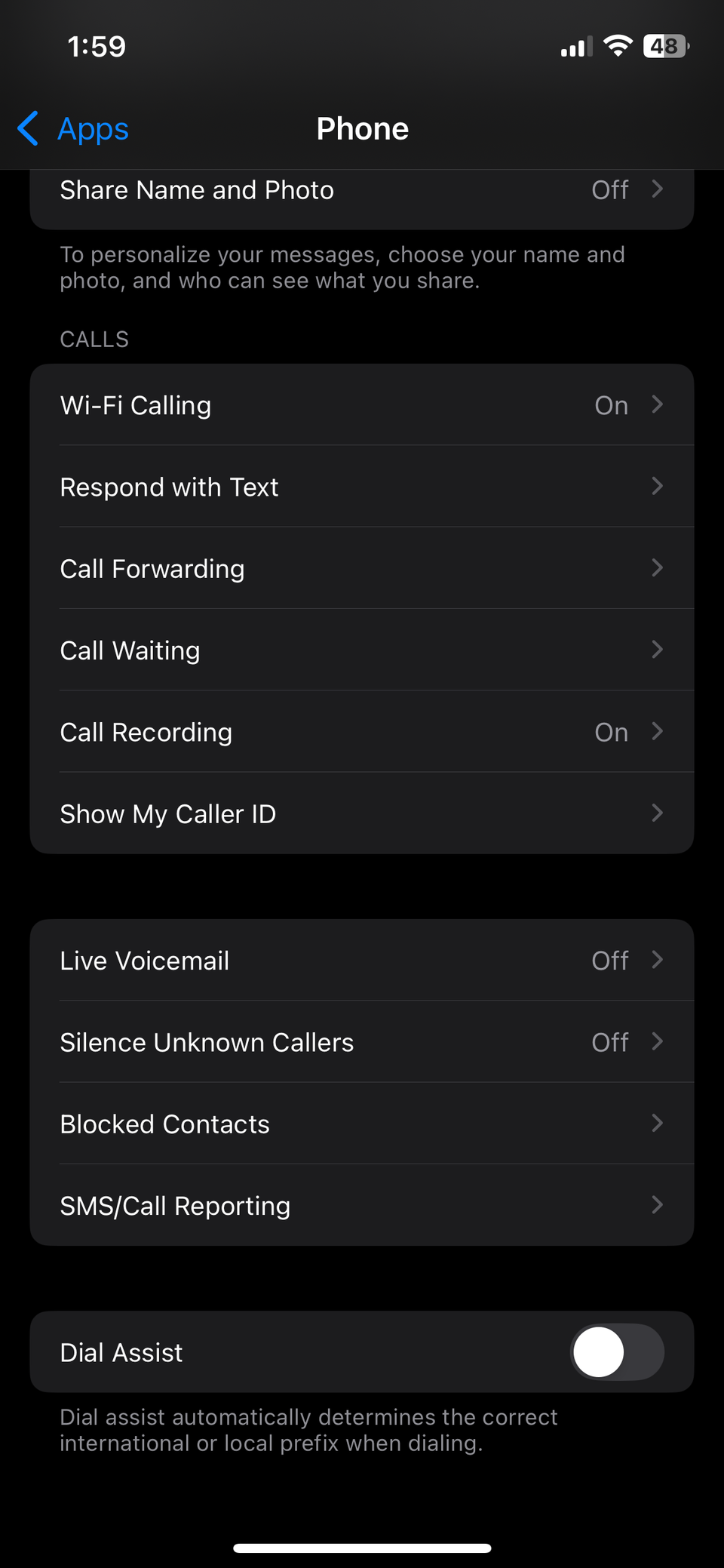
Task: Expand Show My Caller ID settings
Action: (x=362, y=813)
